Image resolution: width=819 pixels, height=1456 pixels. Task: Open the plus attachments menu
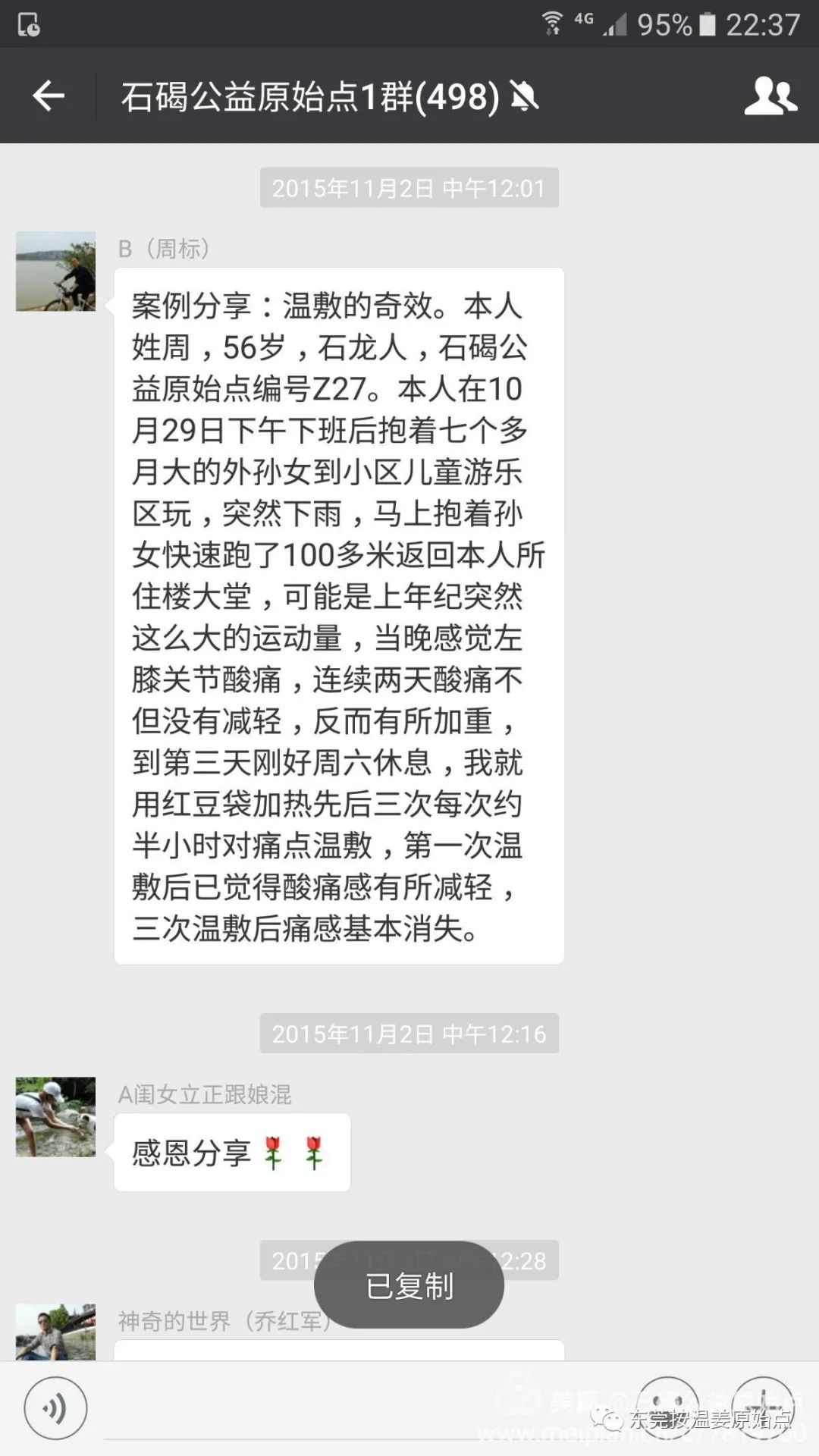click(x=764, y=1408)
